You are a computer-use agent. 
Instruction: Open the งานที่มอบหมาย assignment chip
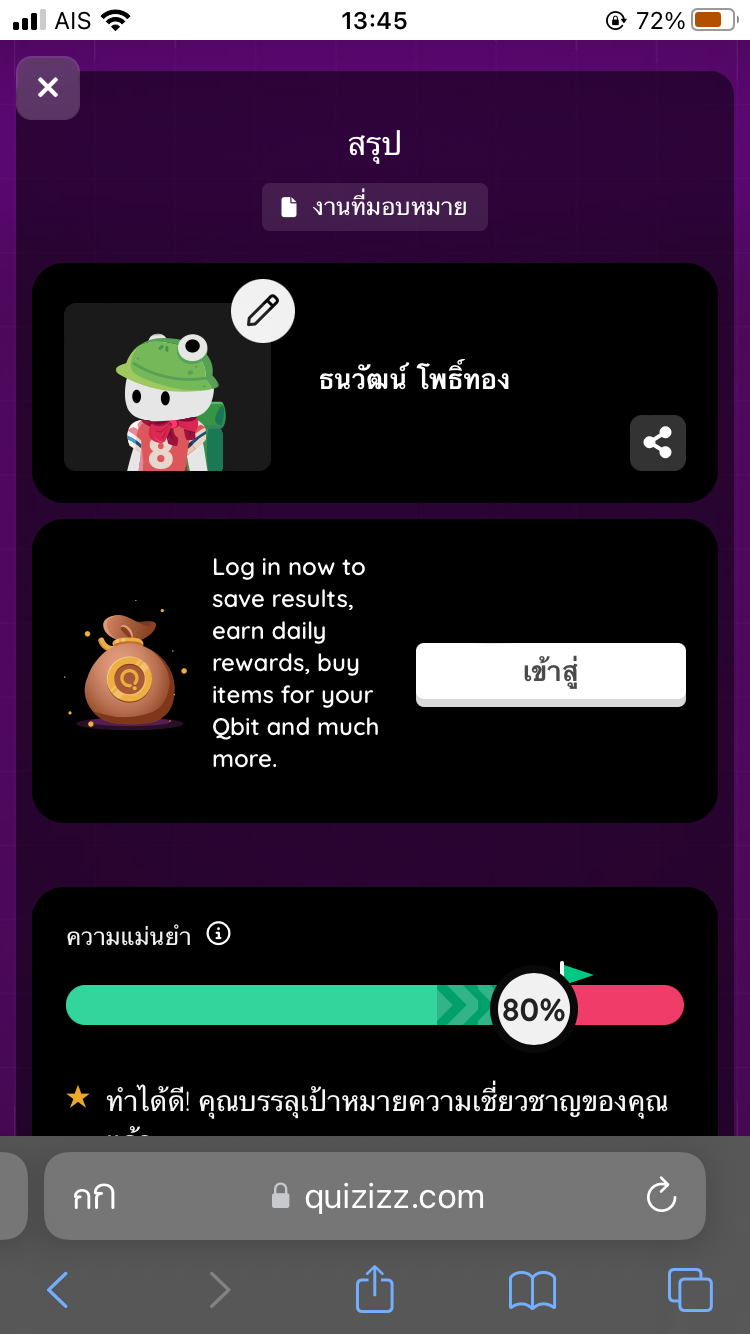point(375,207)
